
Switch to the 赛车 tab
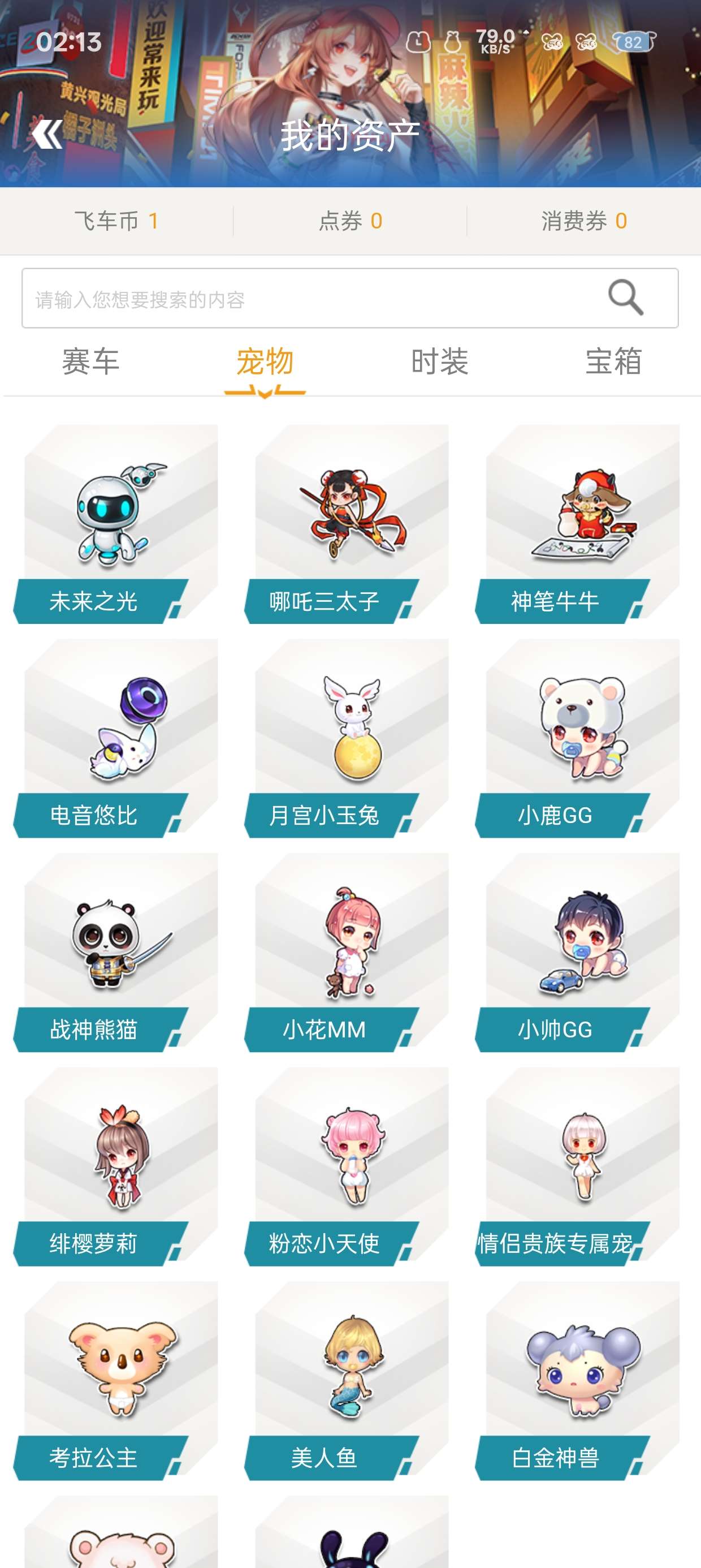pos(90,361)
